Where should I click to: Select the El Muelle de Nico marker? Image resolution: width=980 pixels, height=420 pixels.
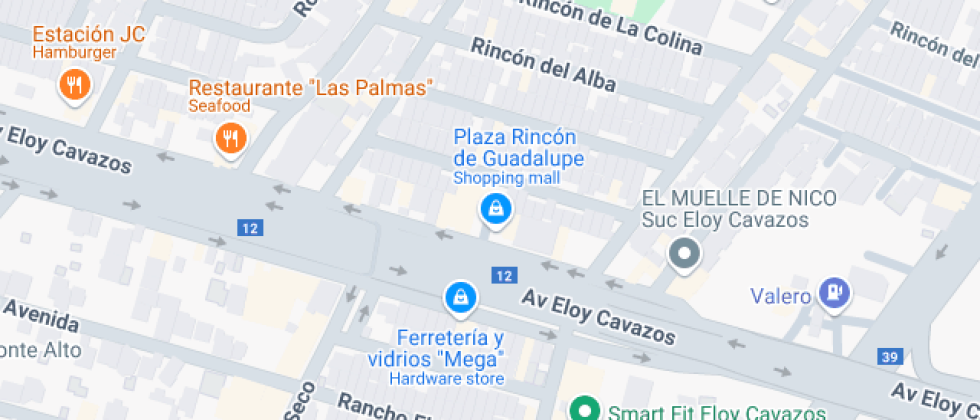click(x=685, y=254)
